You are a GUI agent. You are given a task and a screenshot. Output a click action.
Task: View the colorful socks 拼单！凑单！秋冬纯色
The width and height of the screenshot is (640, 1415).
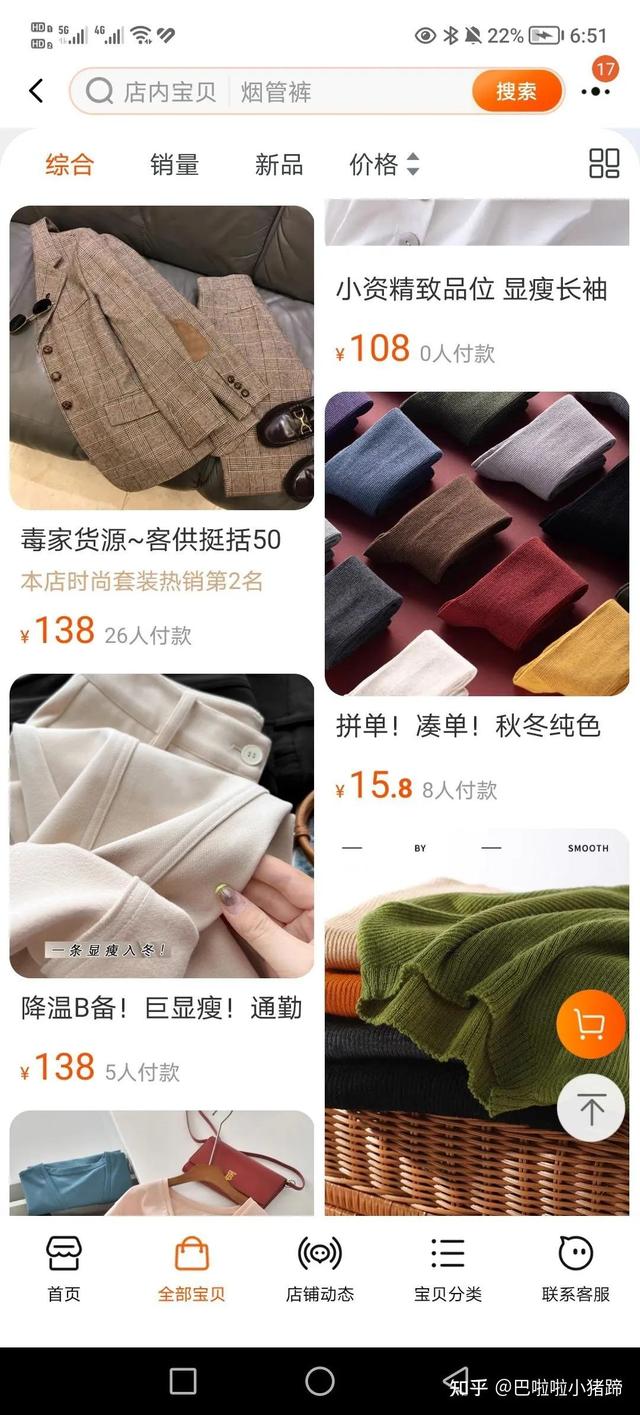(477, 543)
